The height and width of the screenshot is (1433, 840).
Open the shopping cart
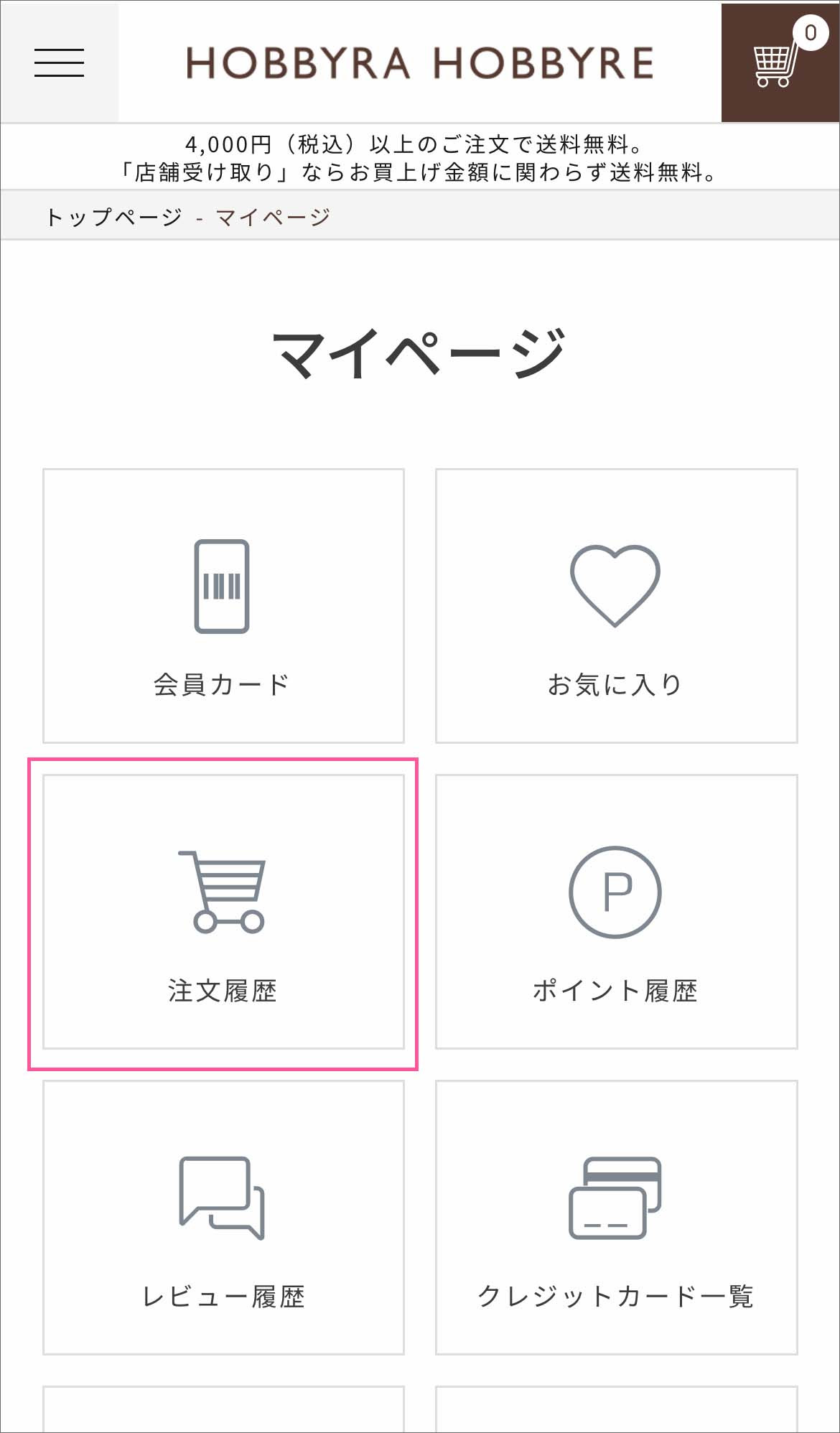click(780, 62)
